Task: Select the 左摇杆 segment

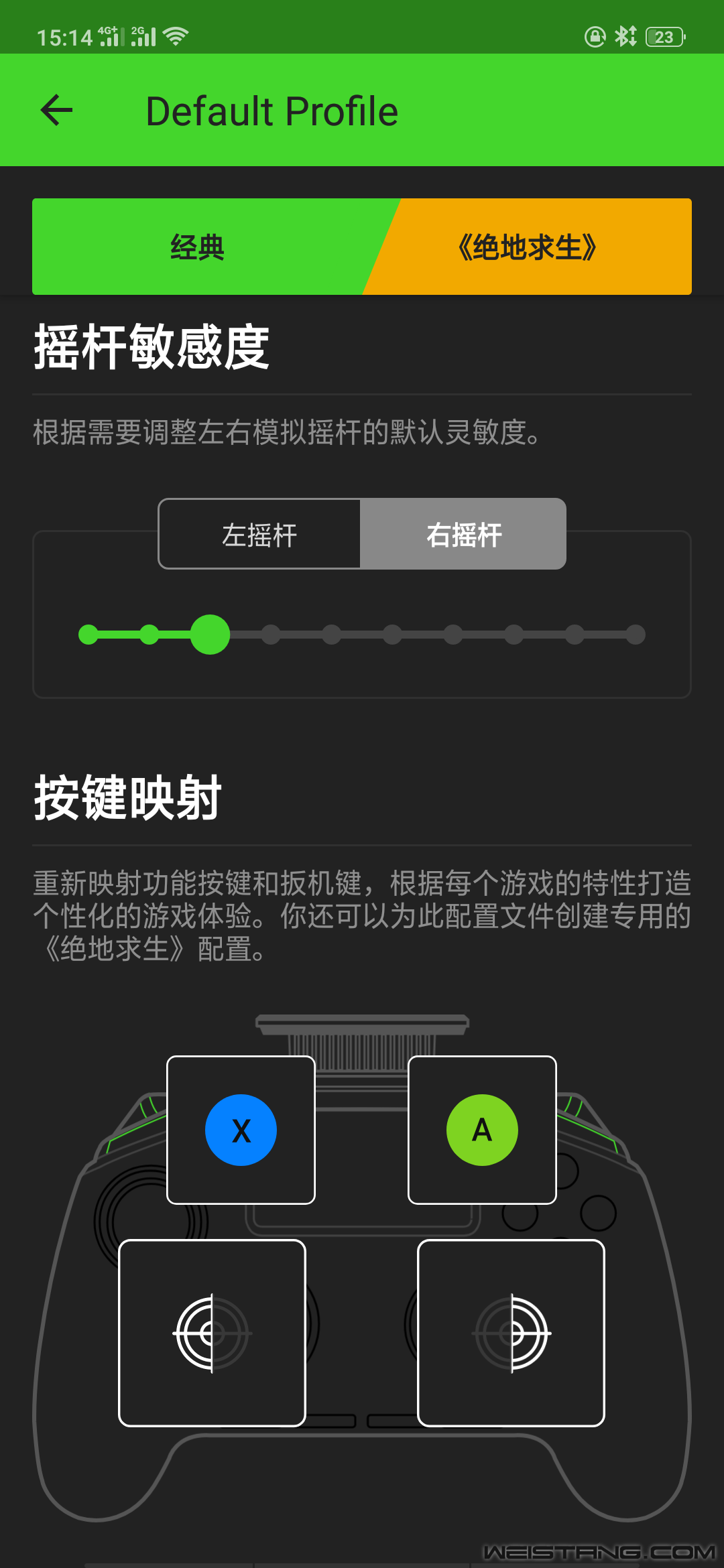Action: point(259,535)
